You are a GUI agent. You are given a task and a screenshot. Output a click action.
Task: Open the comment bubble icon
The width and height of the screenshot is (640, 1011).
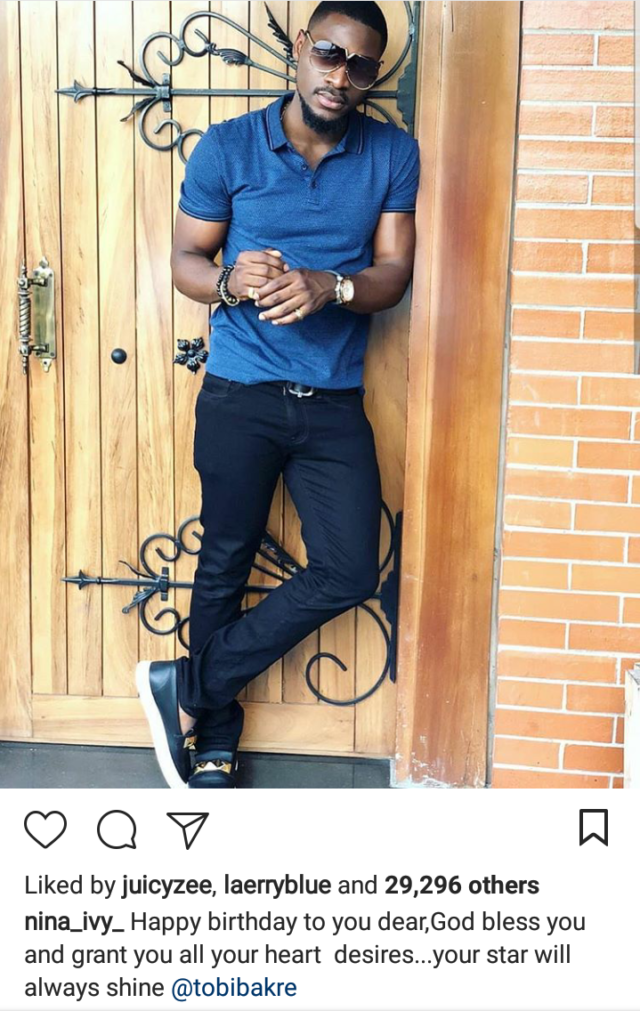(116, 829)
